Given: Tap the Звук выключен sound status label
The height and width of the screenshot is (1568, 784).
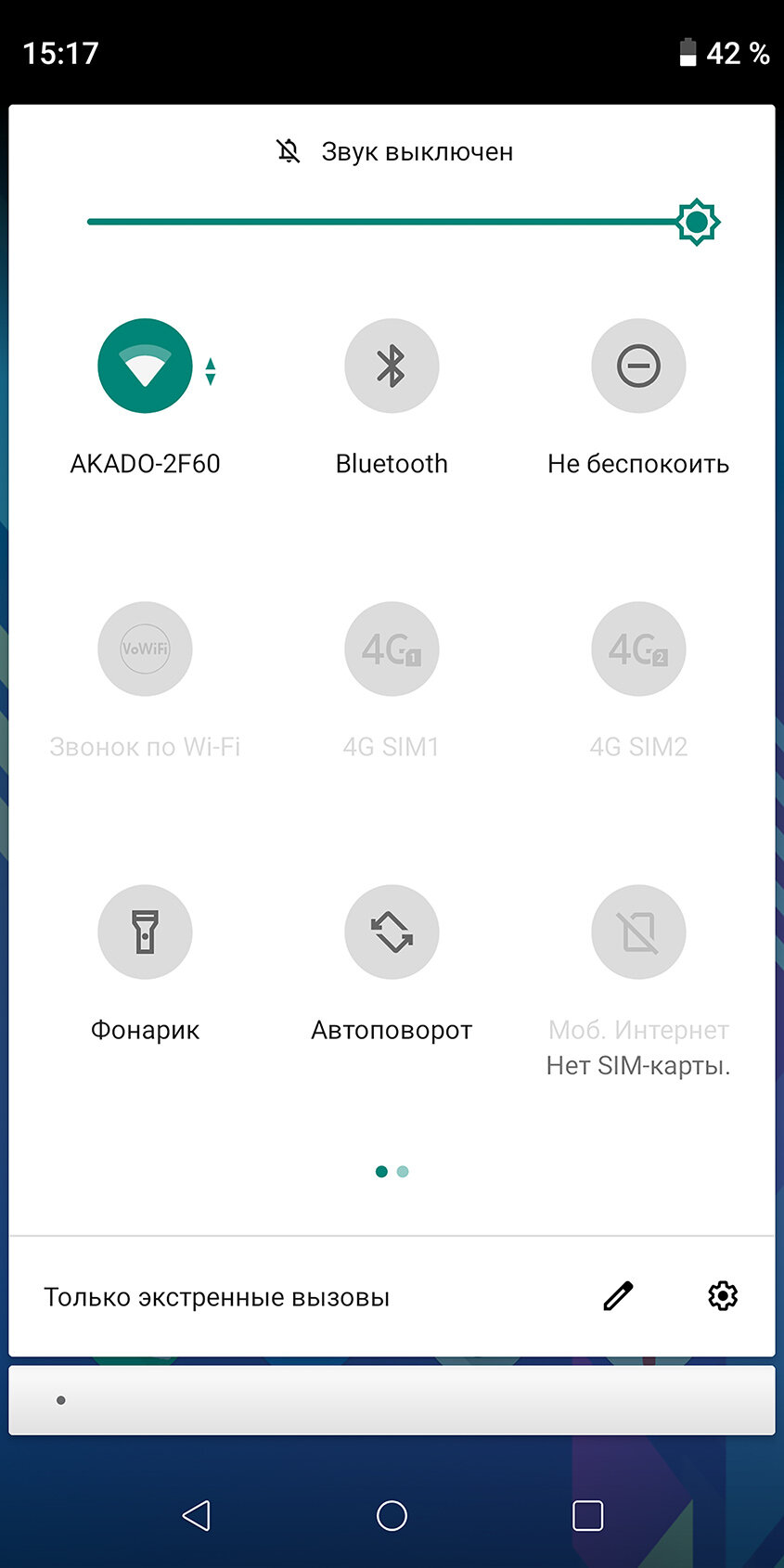Looking at the screenshot, I should click(417, 151).
